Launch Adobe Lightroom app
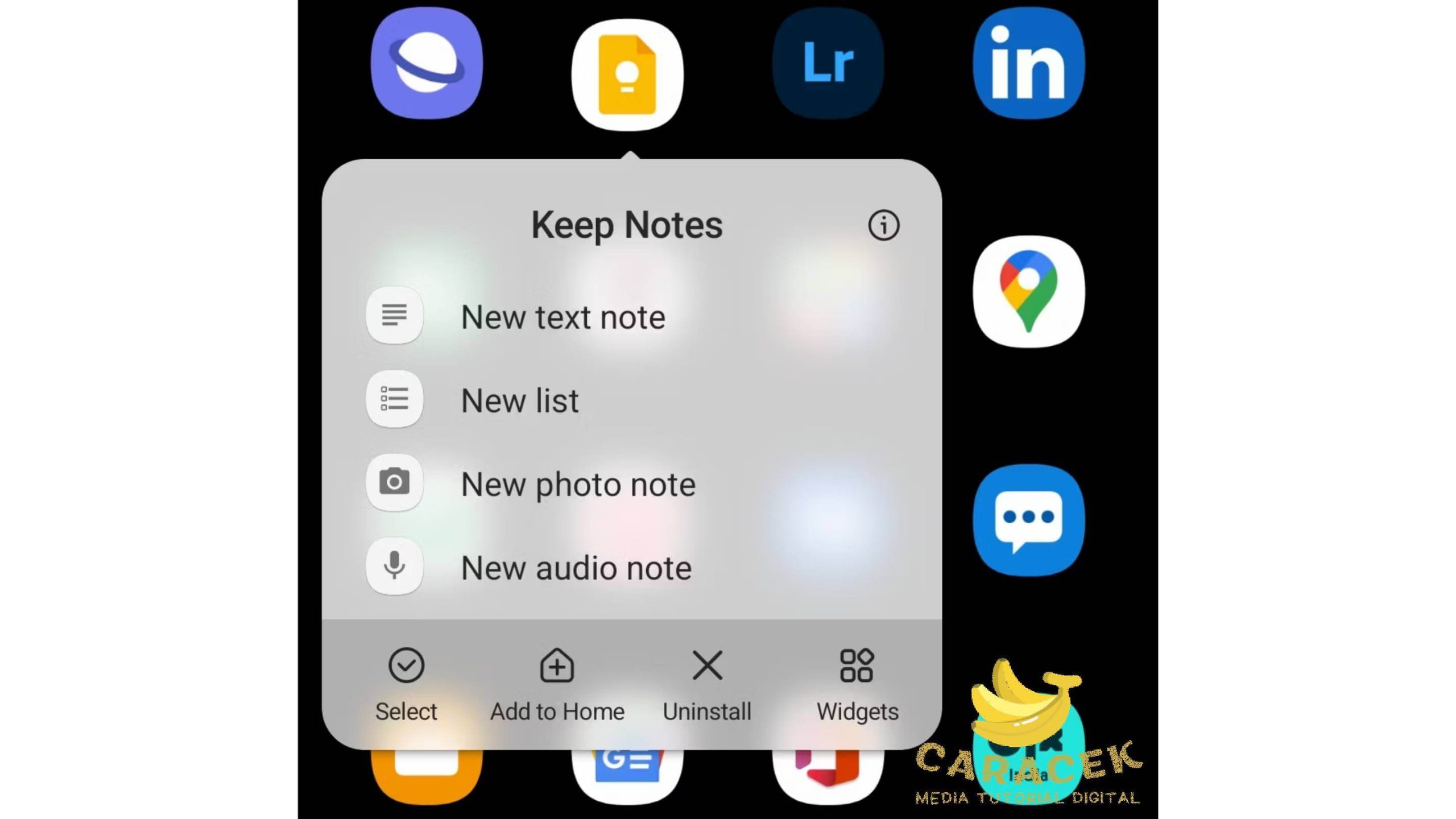Viewport: 1456px width, 819px height. click(828, 63)
